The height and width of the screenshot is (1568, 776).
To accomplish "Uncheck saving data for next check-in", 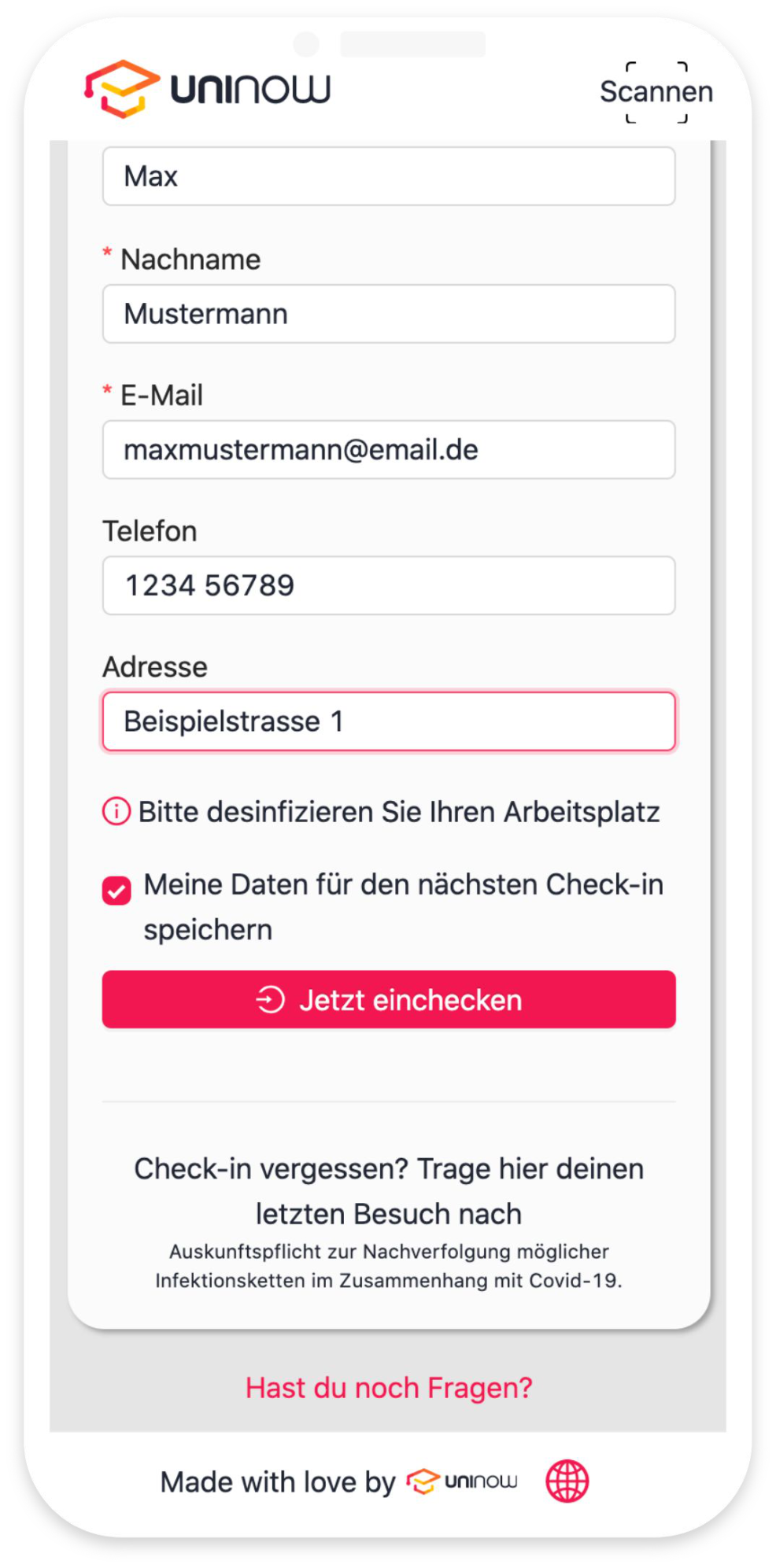I will pos(116,891).
